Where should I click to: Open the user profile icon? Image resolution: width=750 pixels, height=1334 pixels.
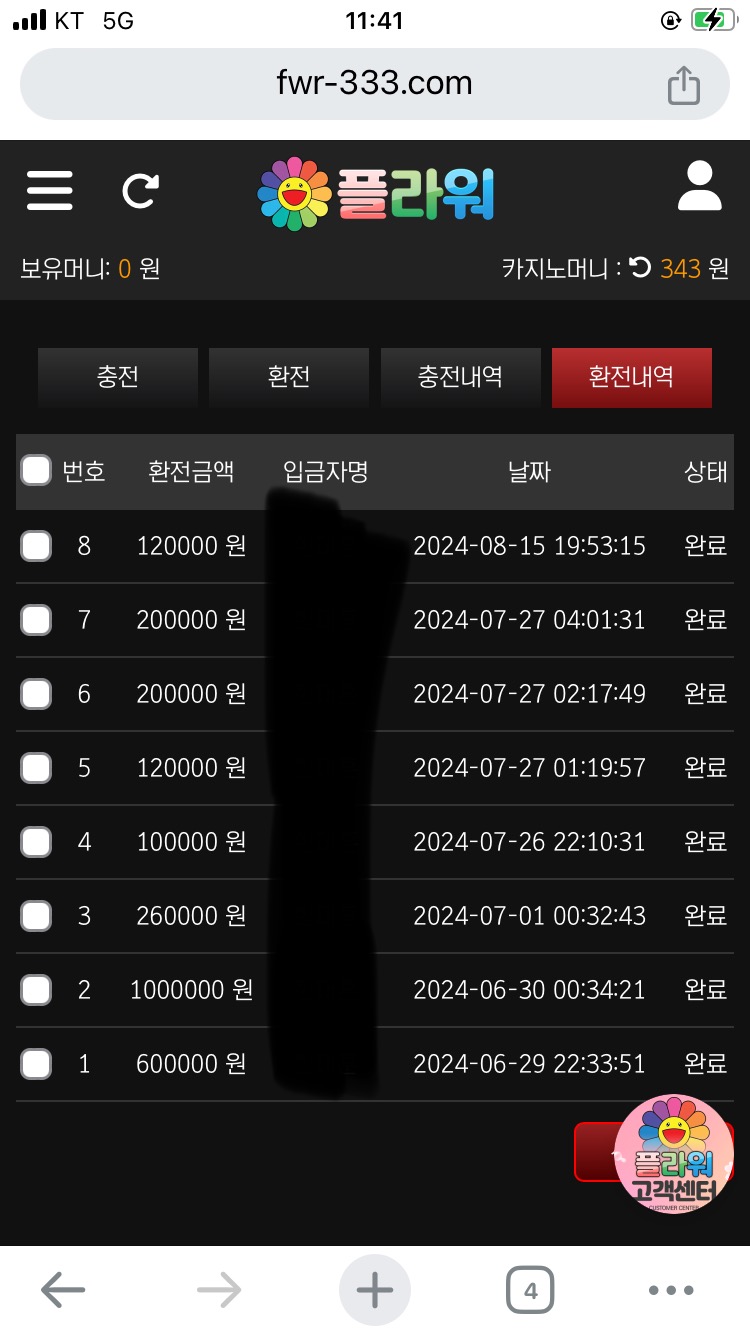[x=699, y=186]
